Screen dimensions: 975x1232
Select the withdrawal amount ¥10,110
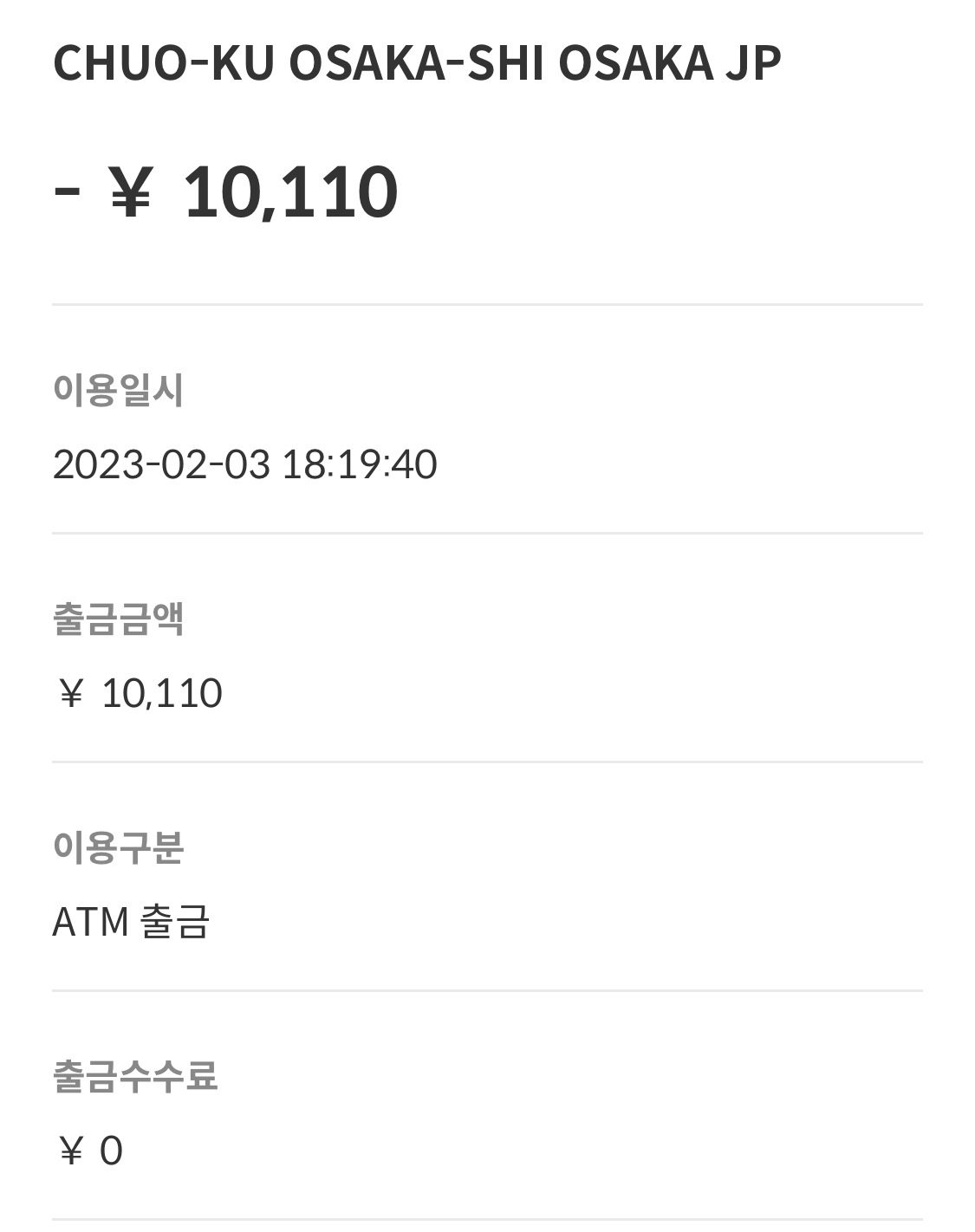(140, 692)
